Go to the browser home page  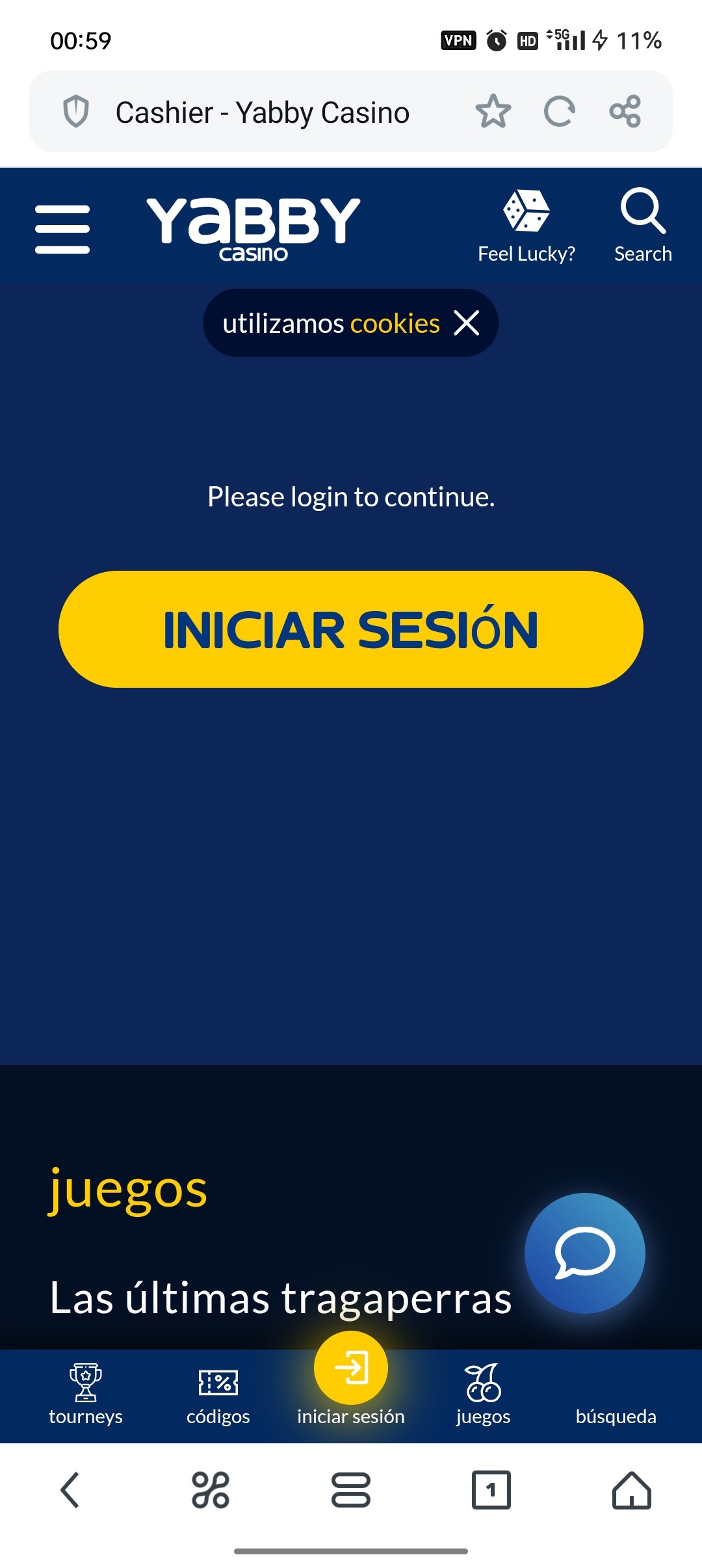click(x=631, y=1490)
